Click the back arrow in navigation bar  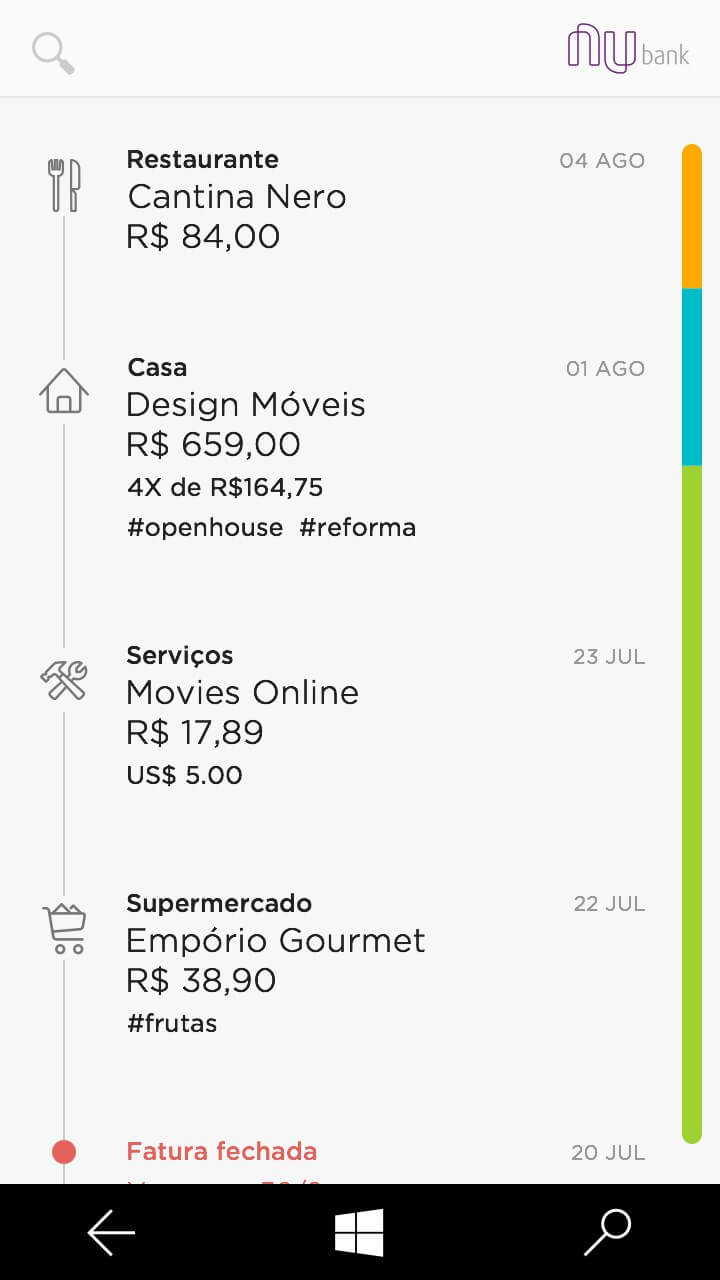pos(112,1232)
